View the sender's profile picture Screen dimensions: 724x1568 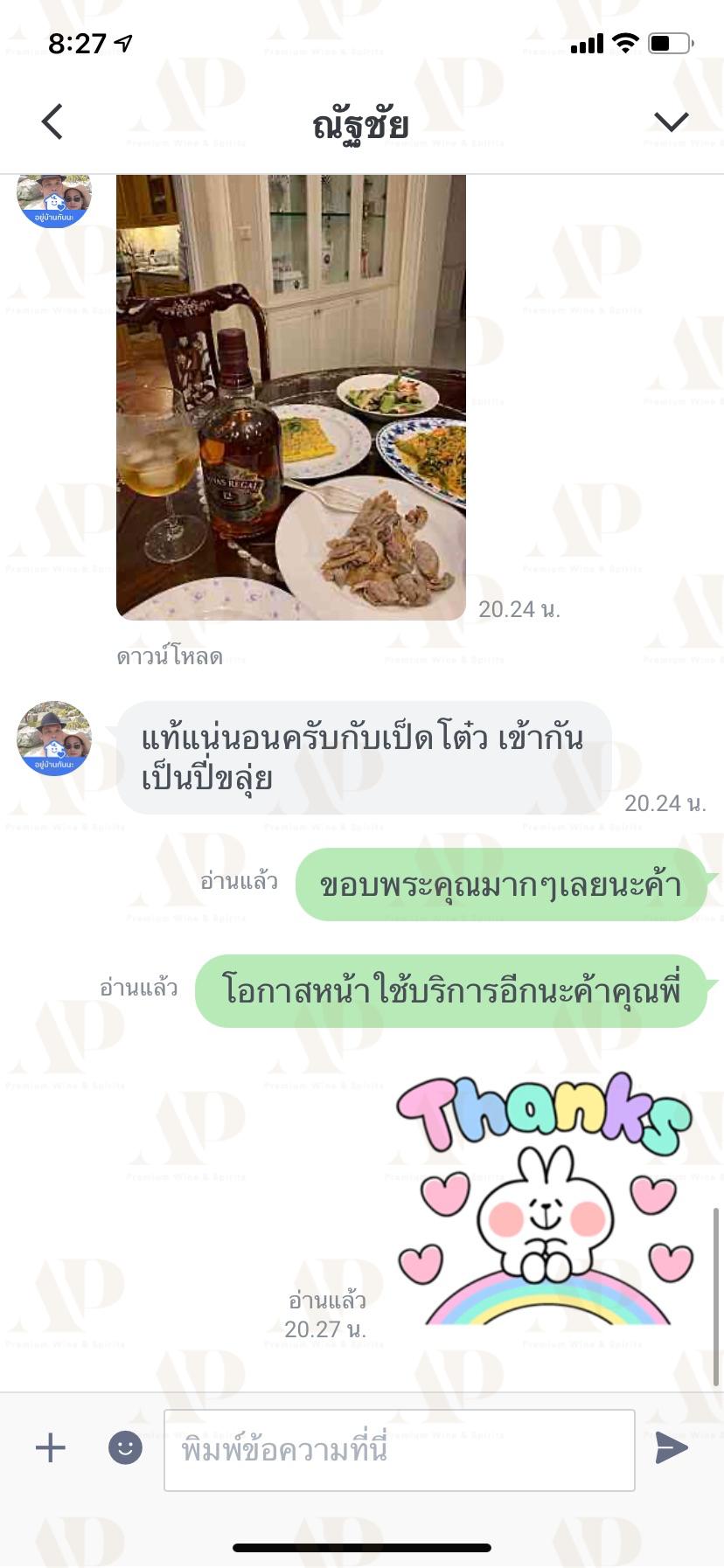pos(54,738)
